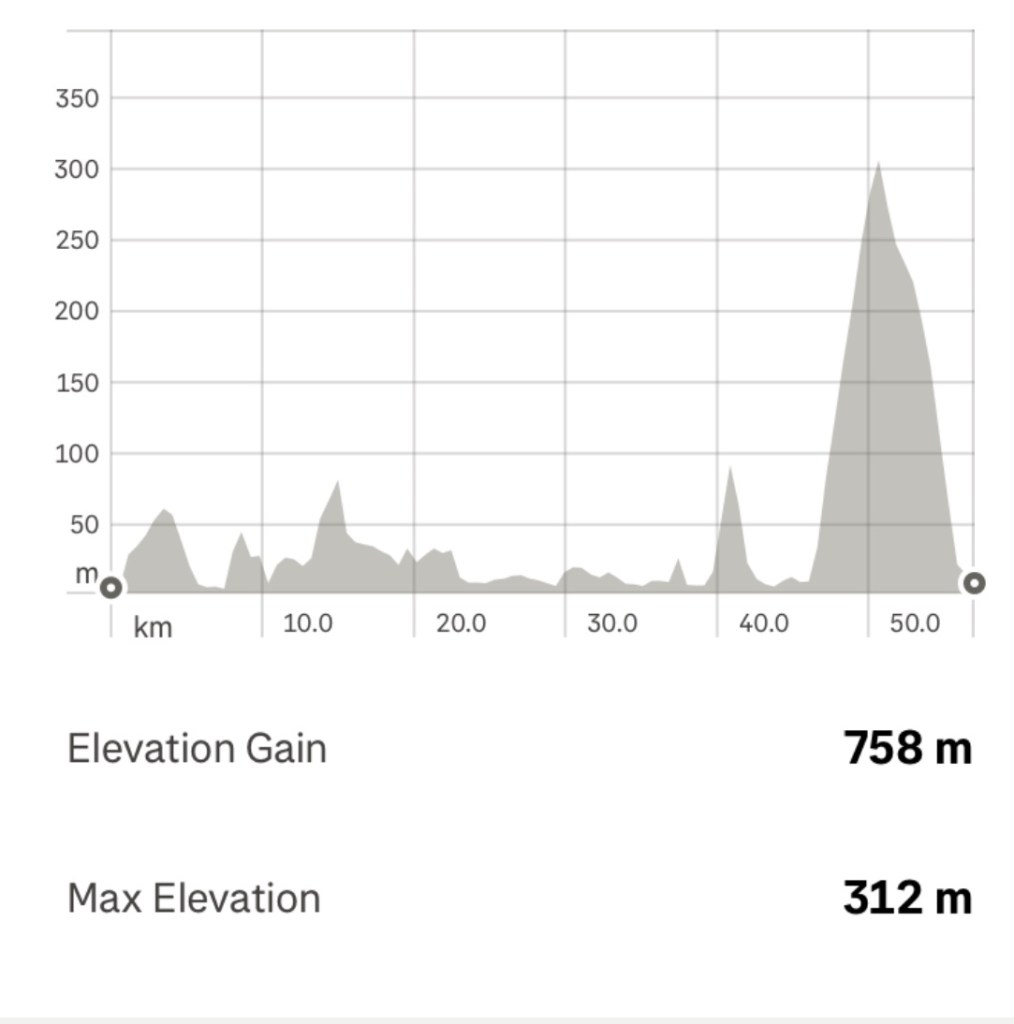Select the start marker on the elevation chart
Screen dimensions: 1014x1024
(111, 587)
